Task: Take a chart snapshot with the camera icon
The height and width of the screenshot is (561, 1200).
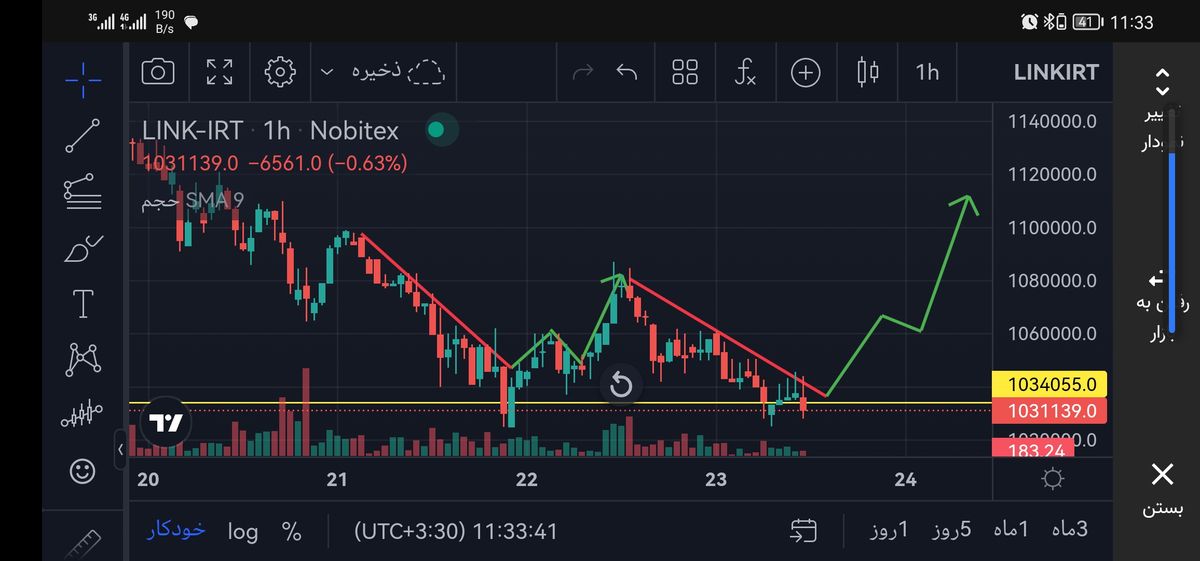Action: coord(157,71)
